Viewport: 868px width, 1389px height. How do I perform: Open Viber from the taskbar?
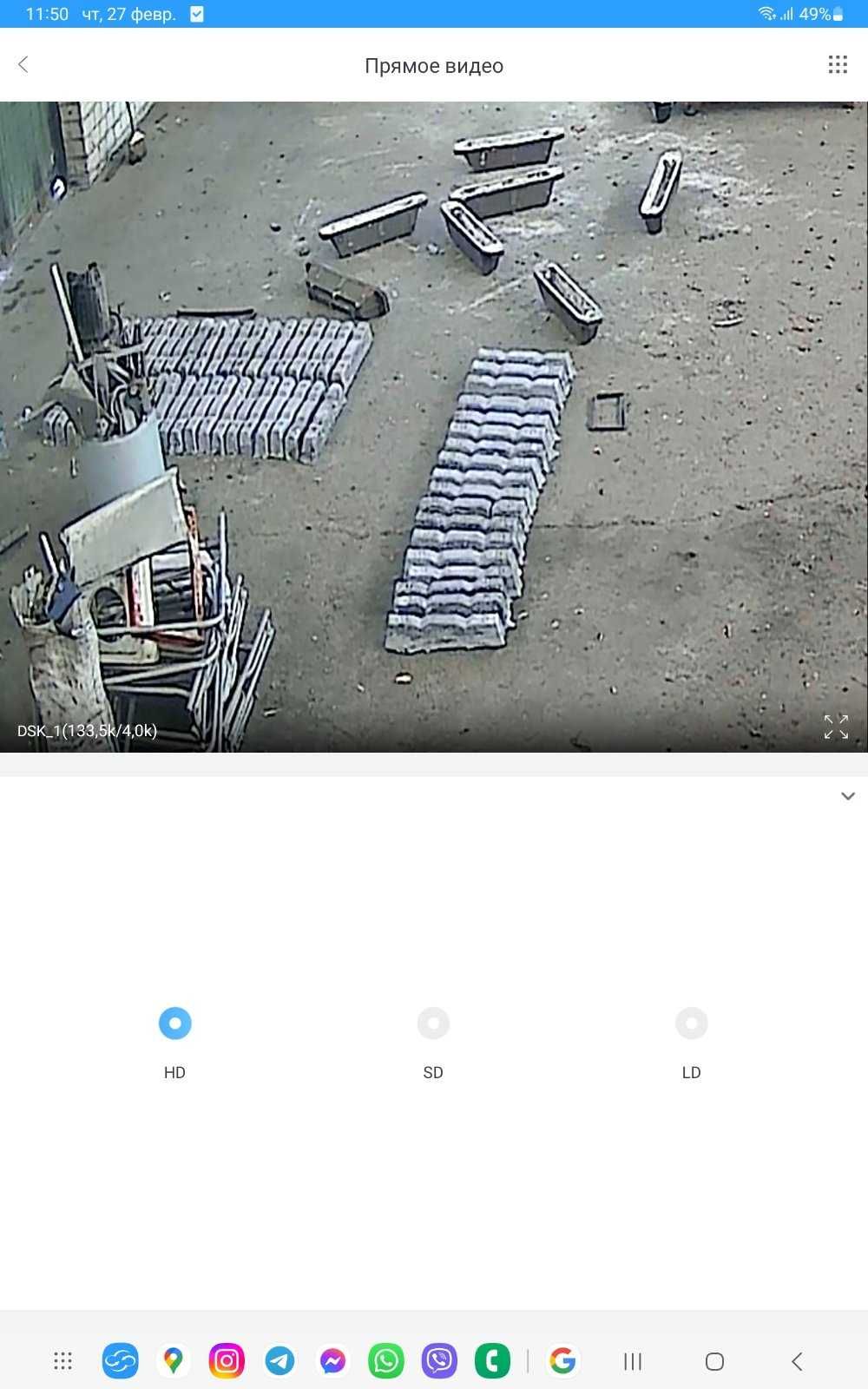point(439,1361)
